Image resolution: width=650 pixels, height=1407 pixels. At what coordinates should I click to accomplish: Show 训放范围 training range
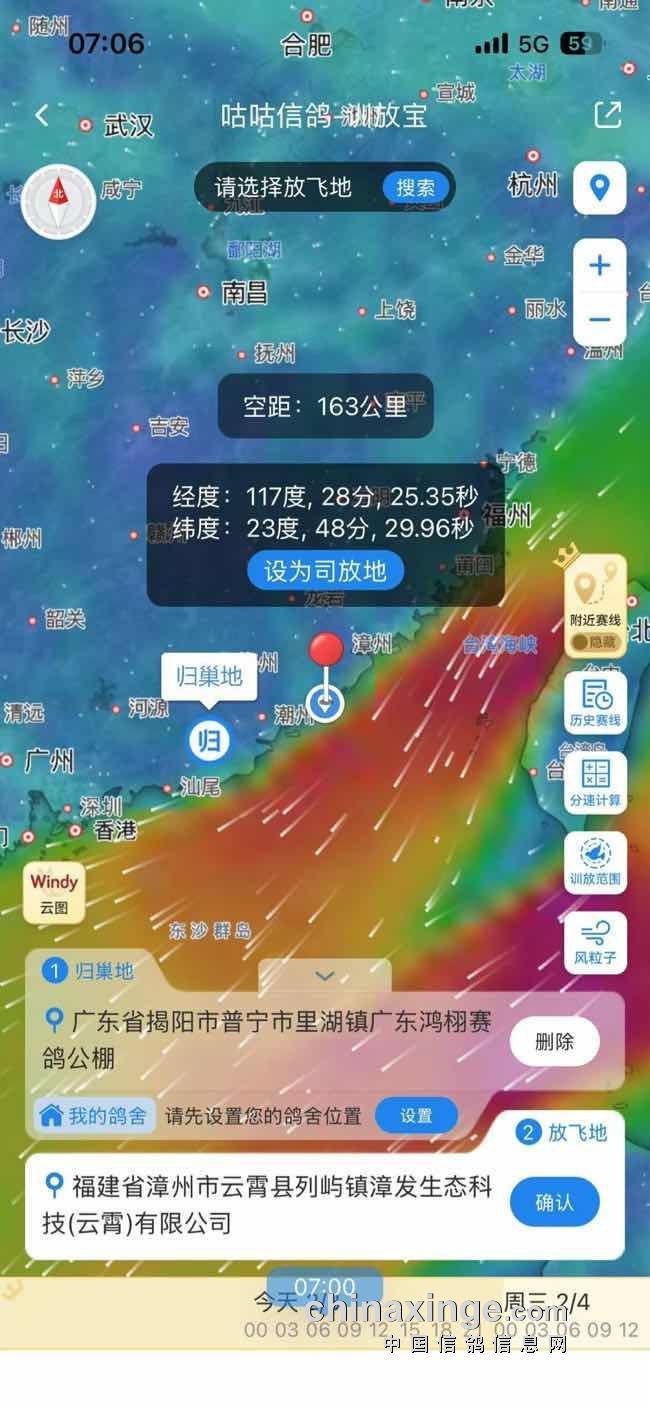coord(595,862)
